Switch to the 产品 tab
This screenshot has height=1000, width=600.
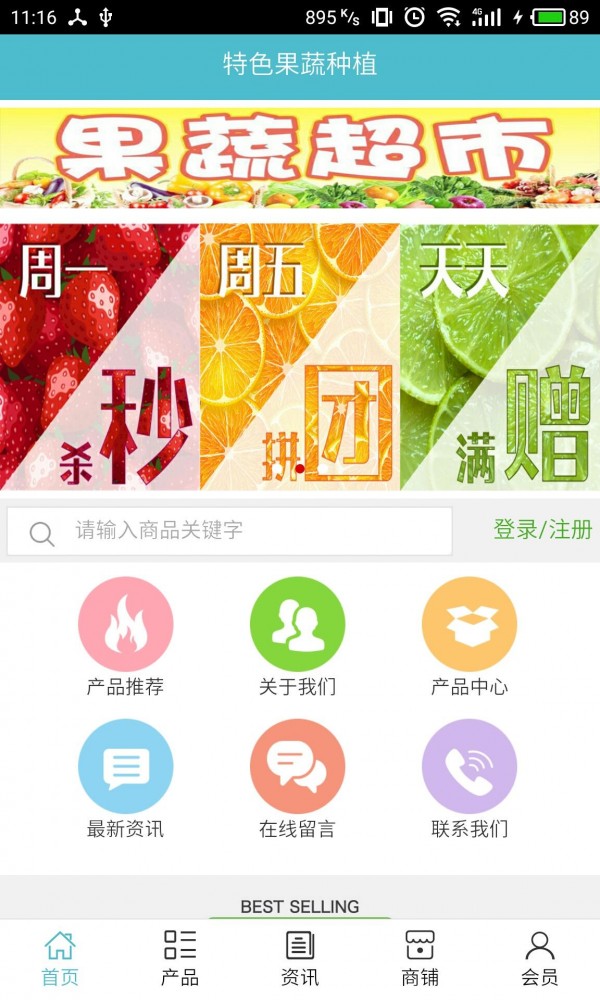pos(180,958)
